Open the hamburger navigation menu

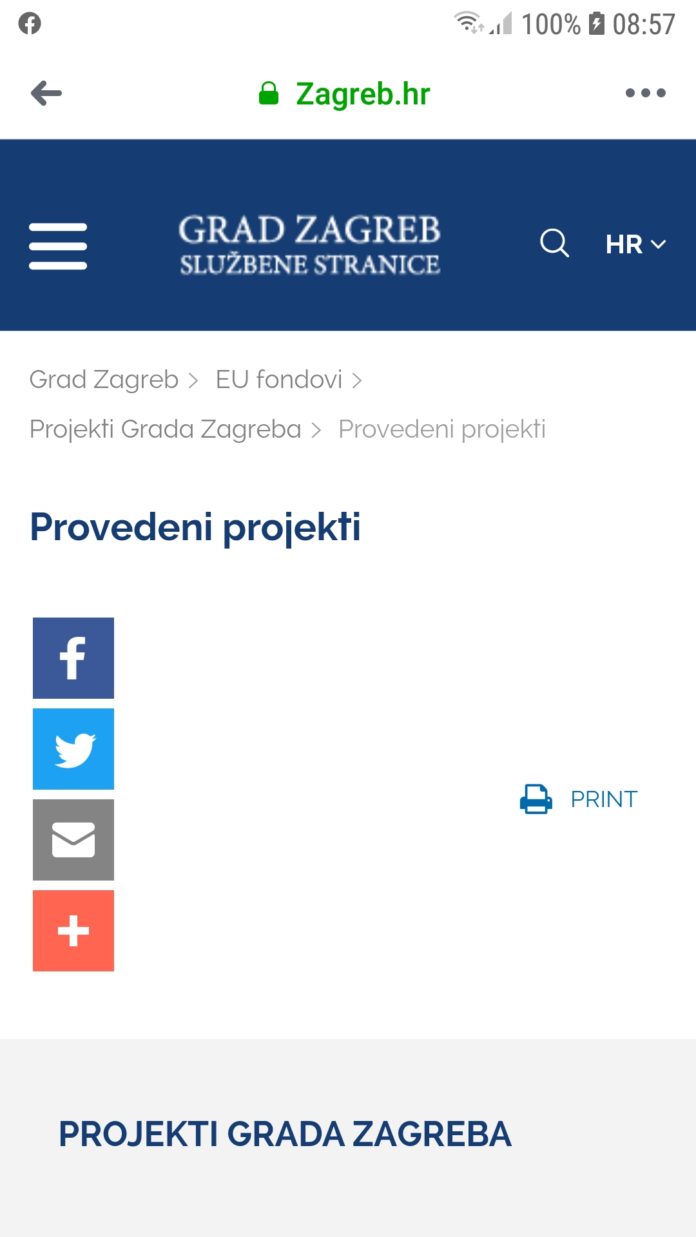click(58, 246)
